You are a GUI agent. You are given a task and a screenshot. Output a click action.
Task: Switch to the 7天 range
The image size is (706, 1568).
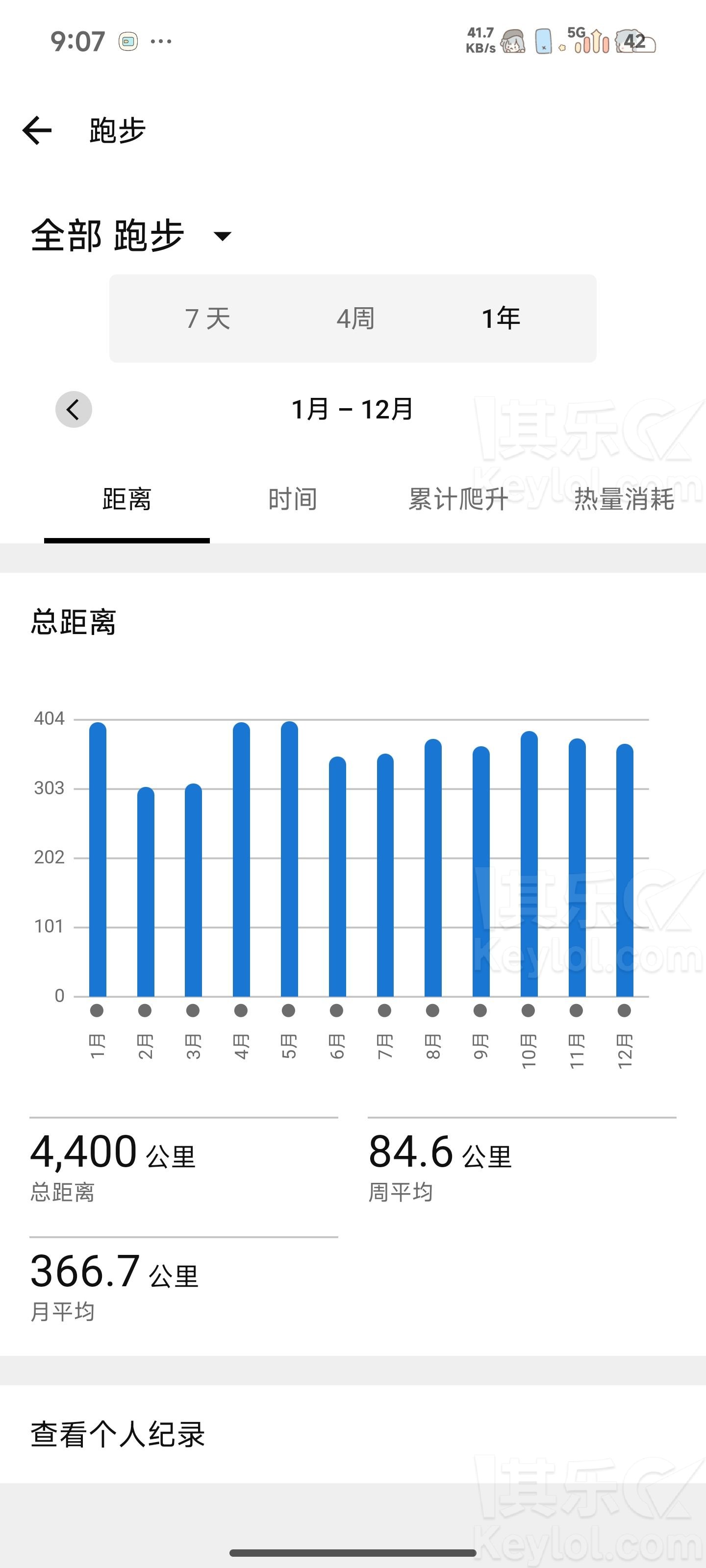click(x=208, y=318)
